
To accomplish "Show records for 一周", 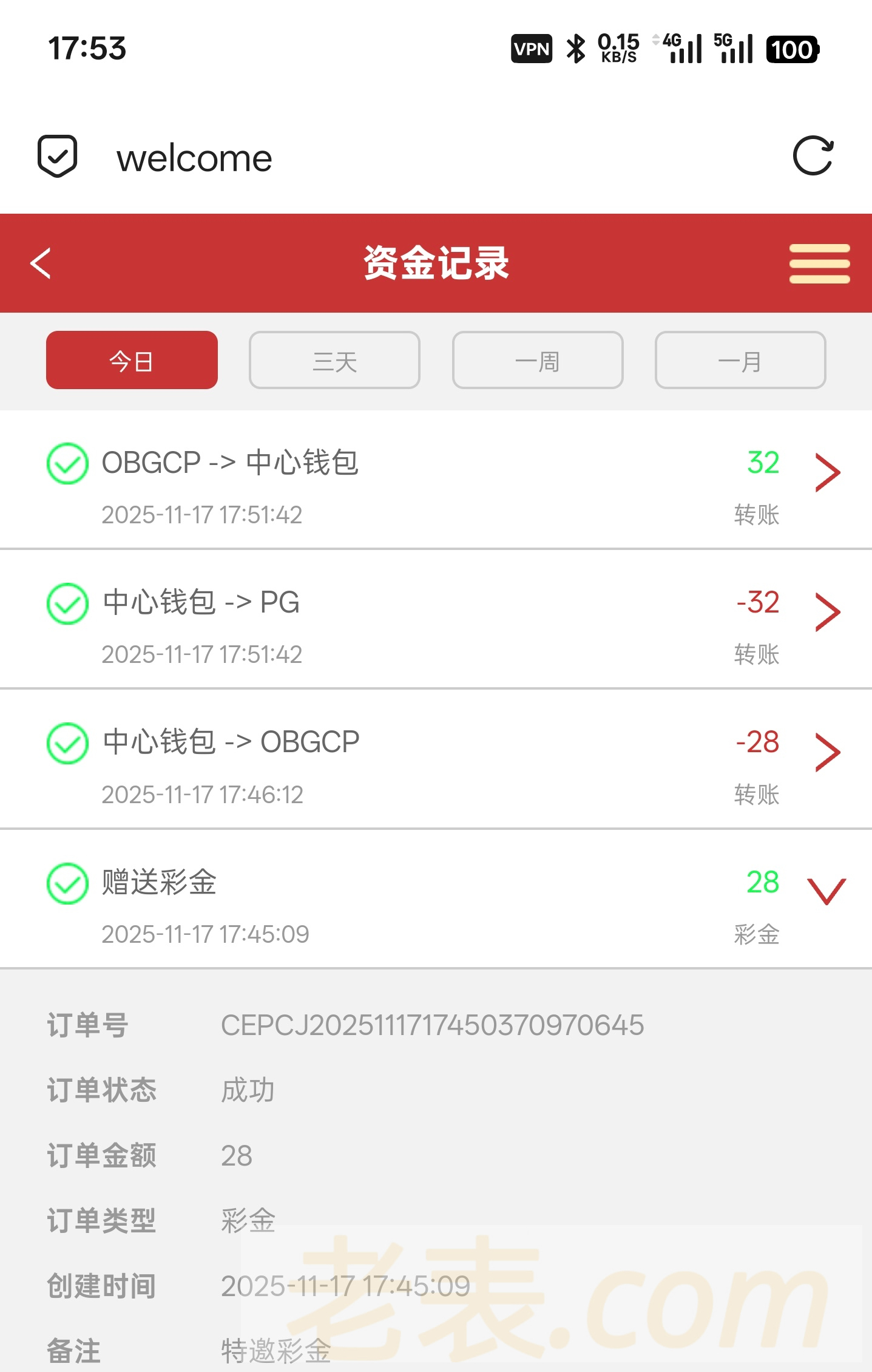I will click(x=537, y=361).
